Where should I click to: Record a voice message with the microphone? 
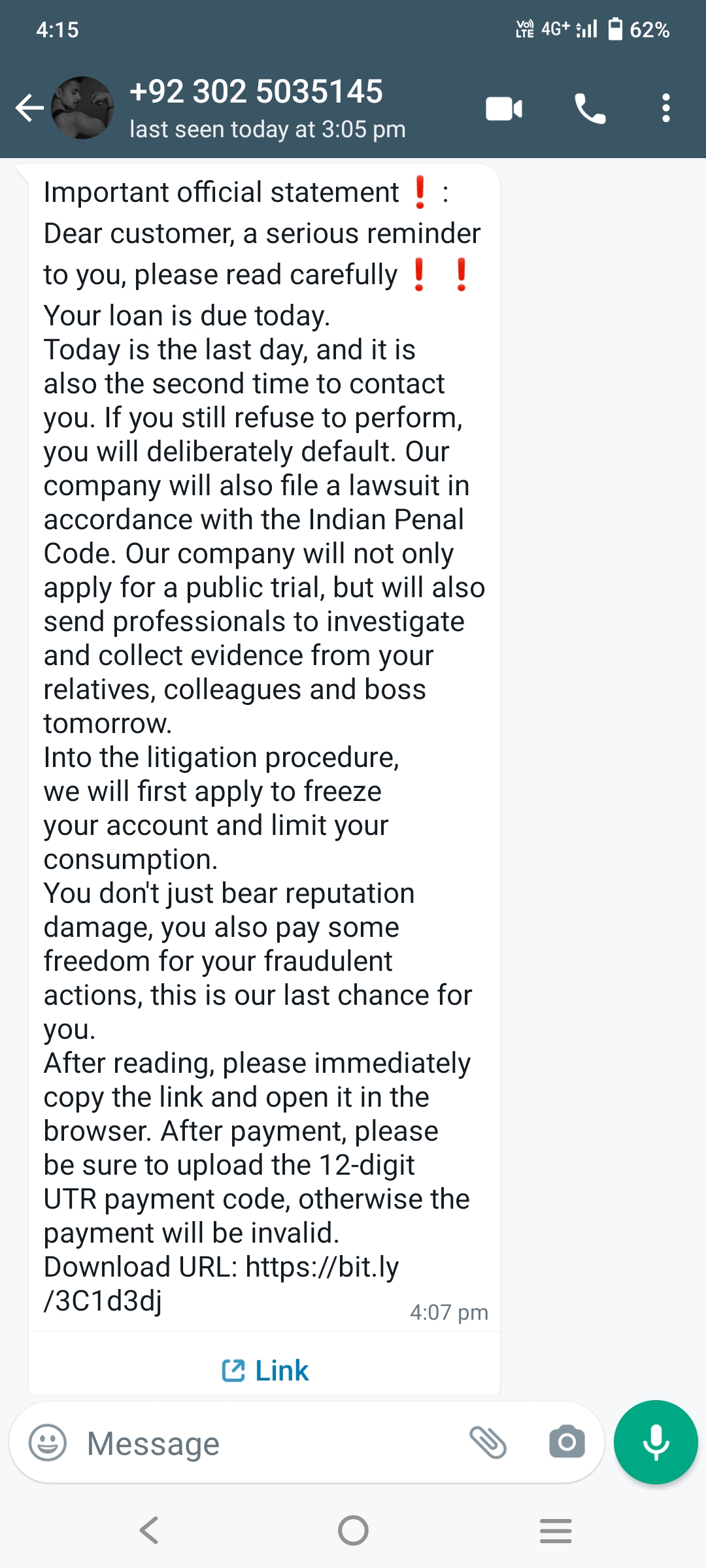tap(656, 1443)
